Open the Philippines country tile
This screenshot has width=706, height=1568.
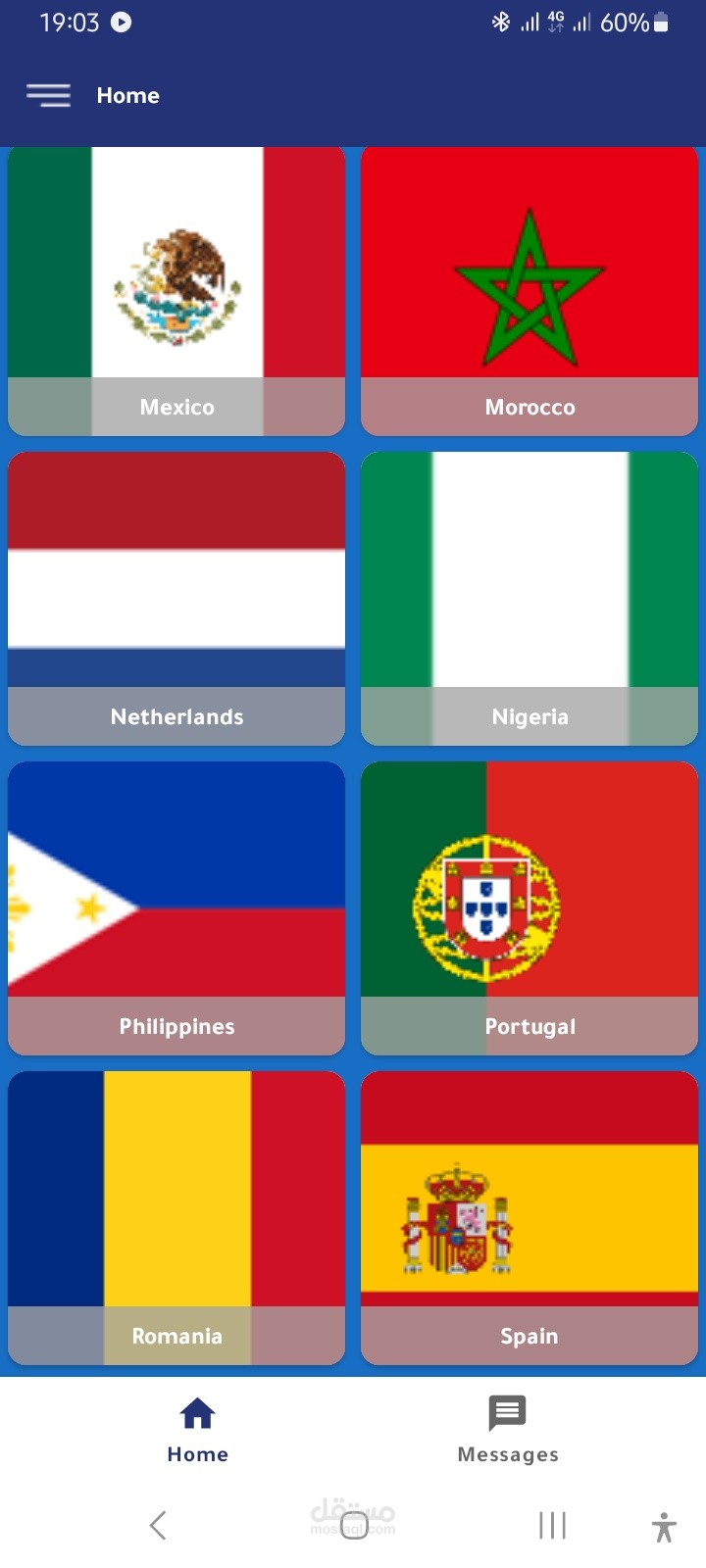click(176, 907)
